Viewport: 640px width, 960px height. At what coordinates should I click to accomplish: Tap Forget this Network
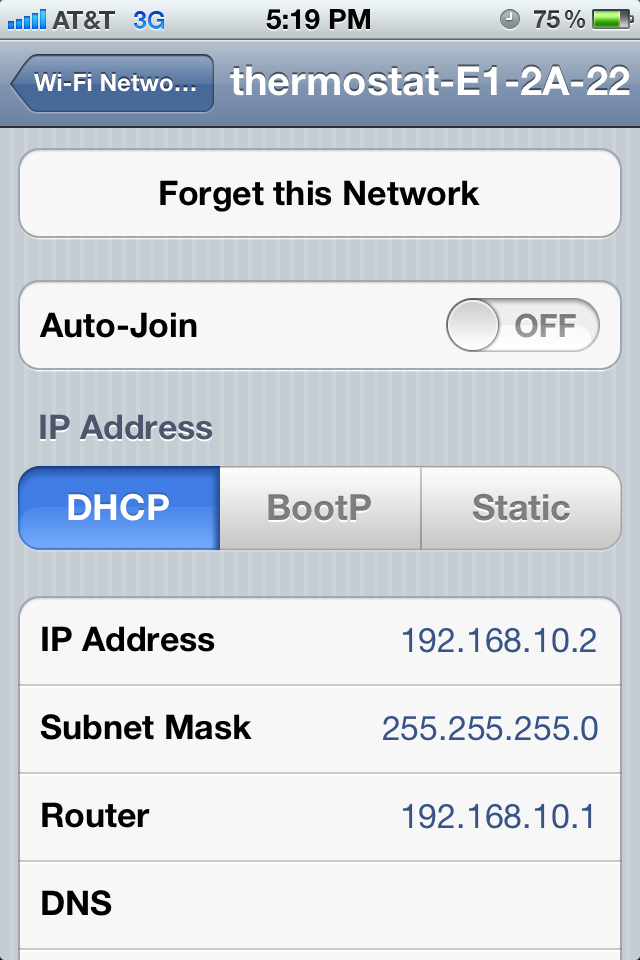[320, 193]
